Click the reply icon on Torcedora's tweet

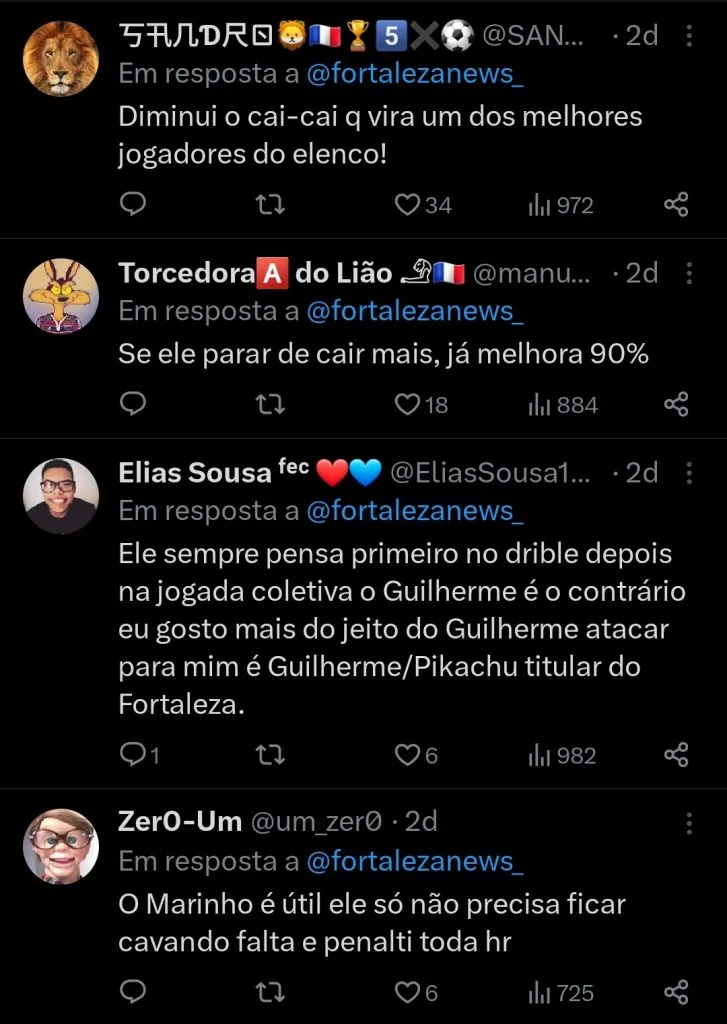point(134,404)
